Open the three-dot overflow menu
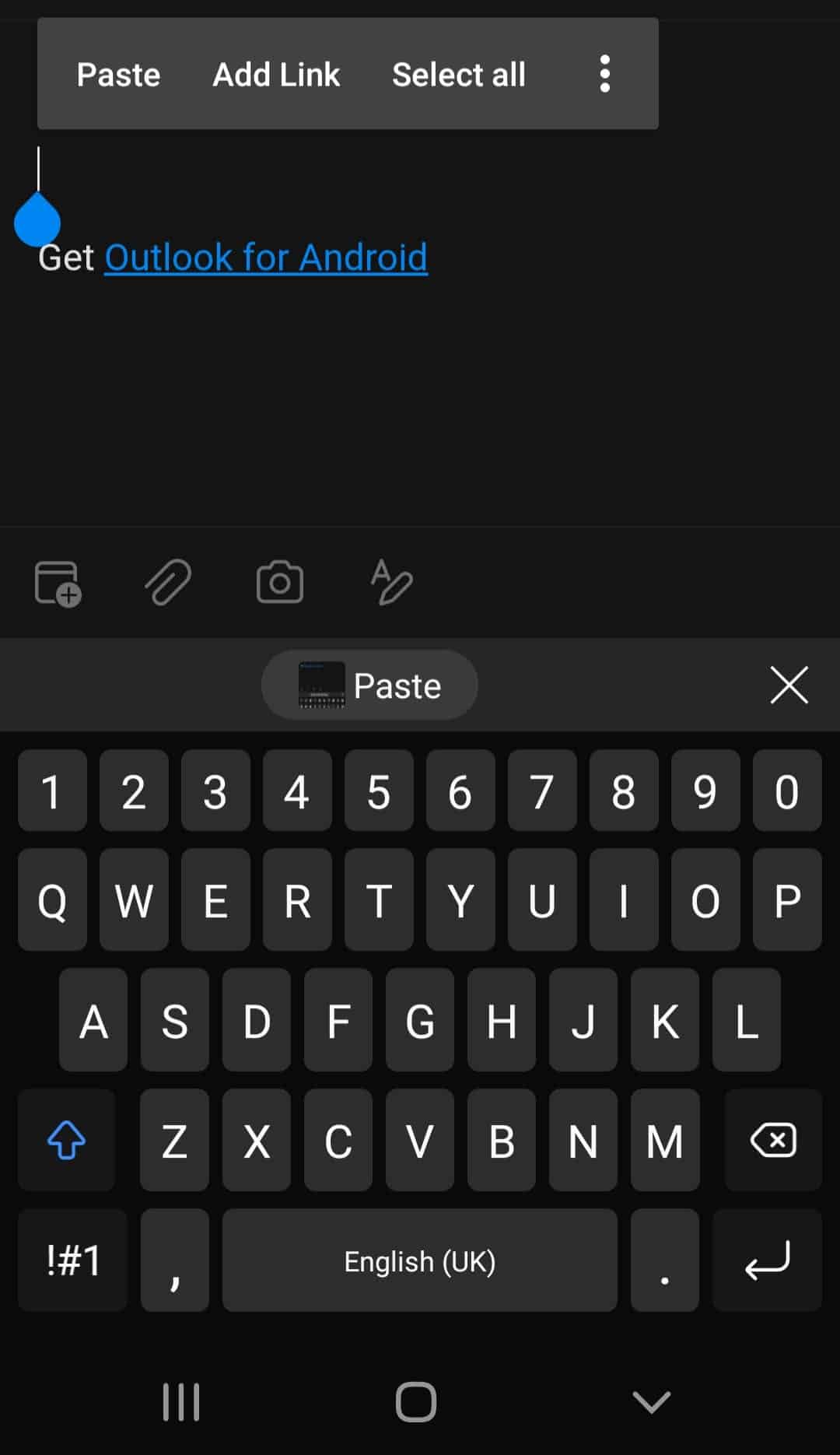This screenshot has height=1455, width=840. pyautogui.click(x=604, y=74)
